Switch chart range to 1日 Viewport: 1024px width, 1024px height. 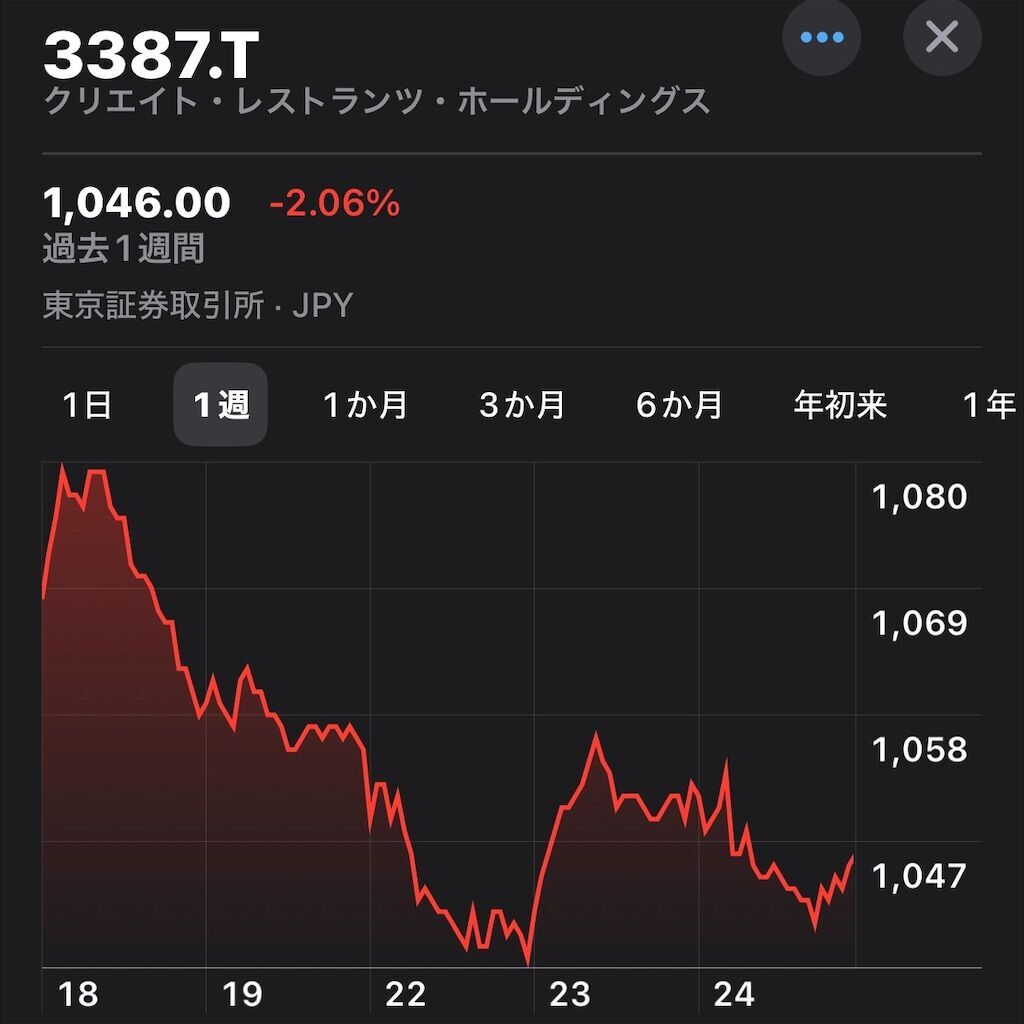[87, 405]
